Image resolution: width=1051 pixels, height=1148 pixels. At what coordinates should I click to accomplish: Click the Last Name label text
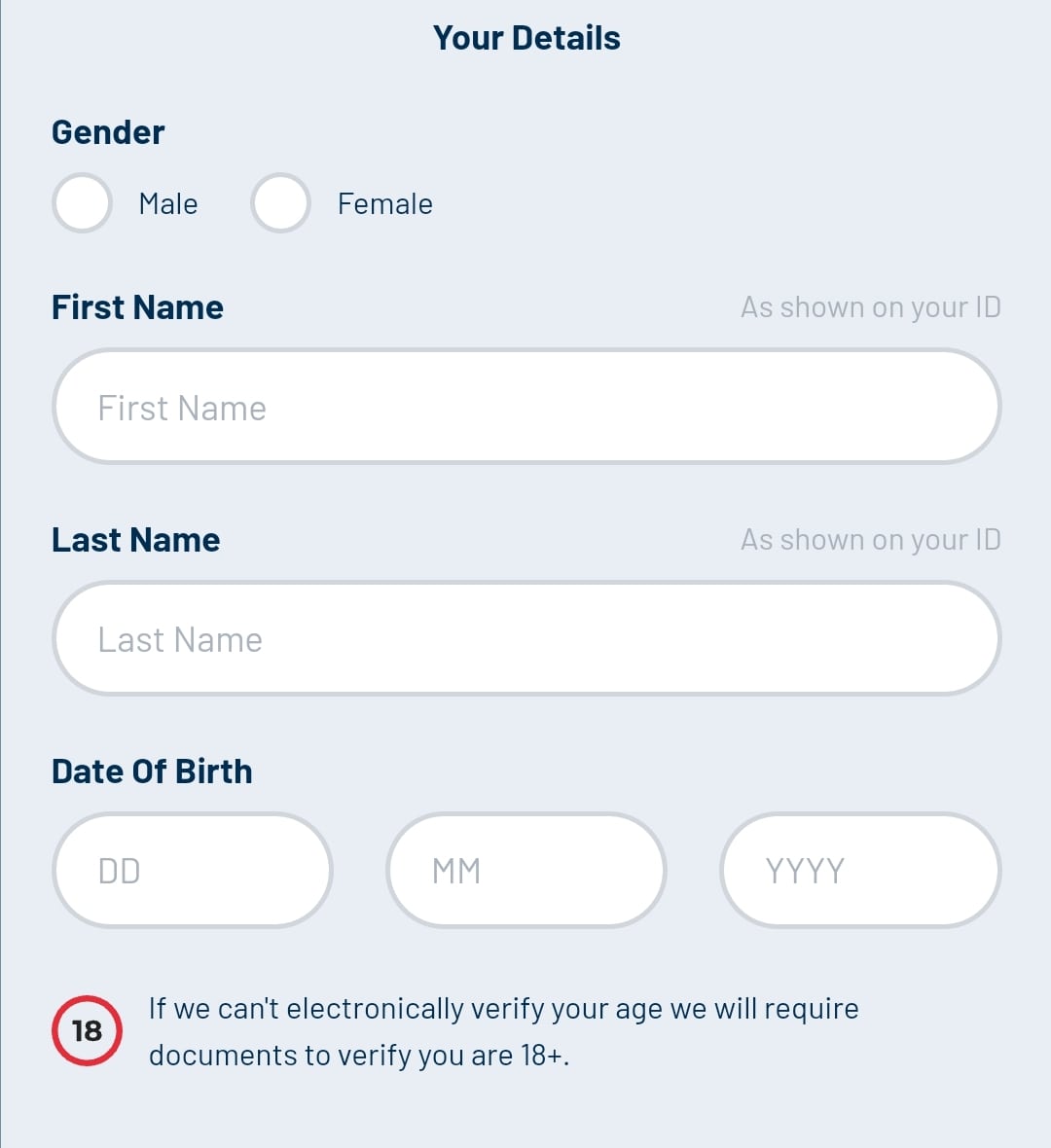(x=135, y=539)
